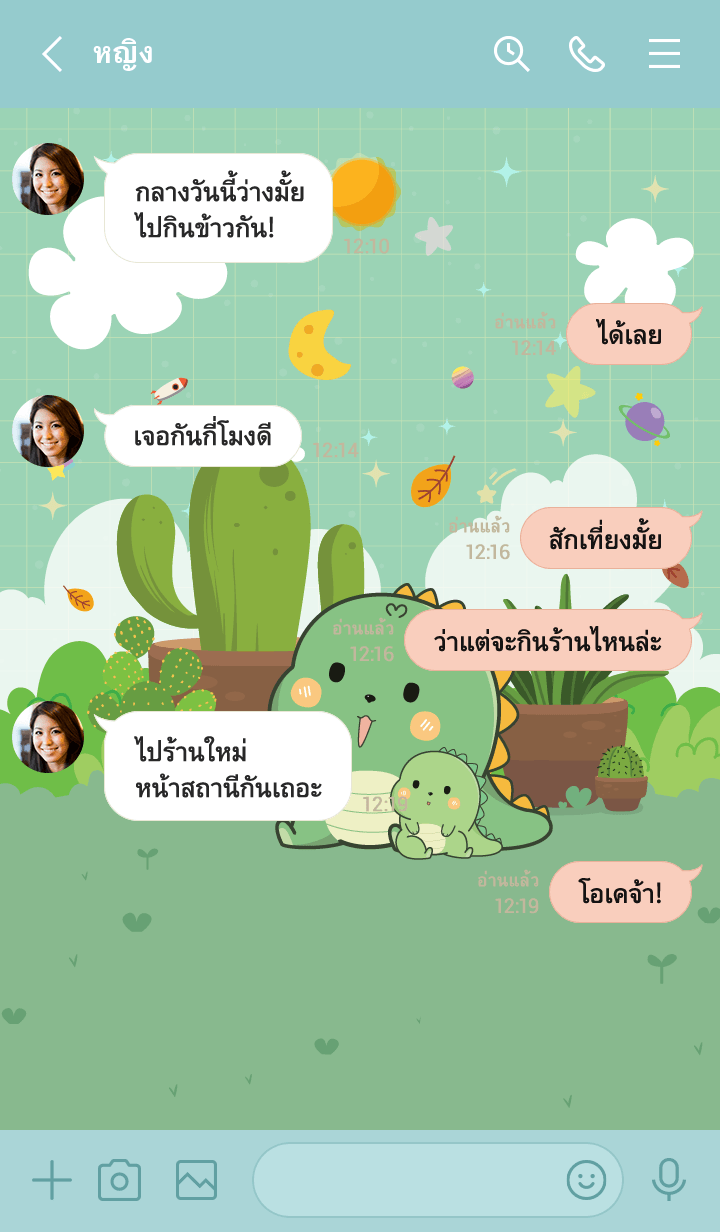Open the chat menu
Screen dimensions: 720x1232
[x=664, y=54]
